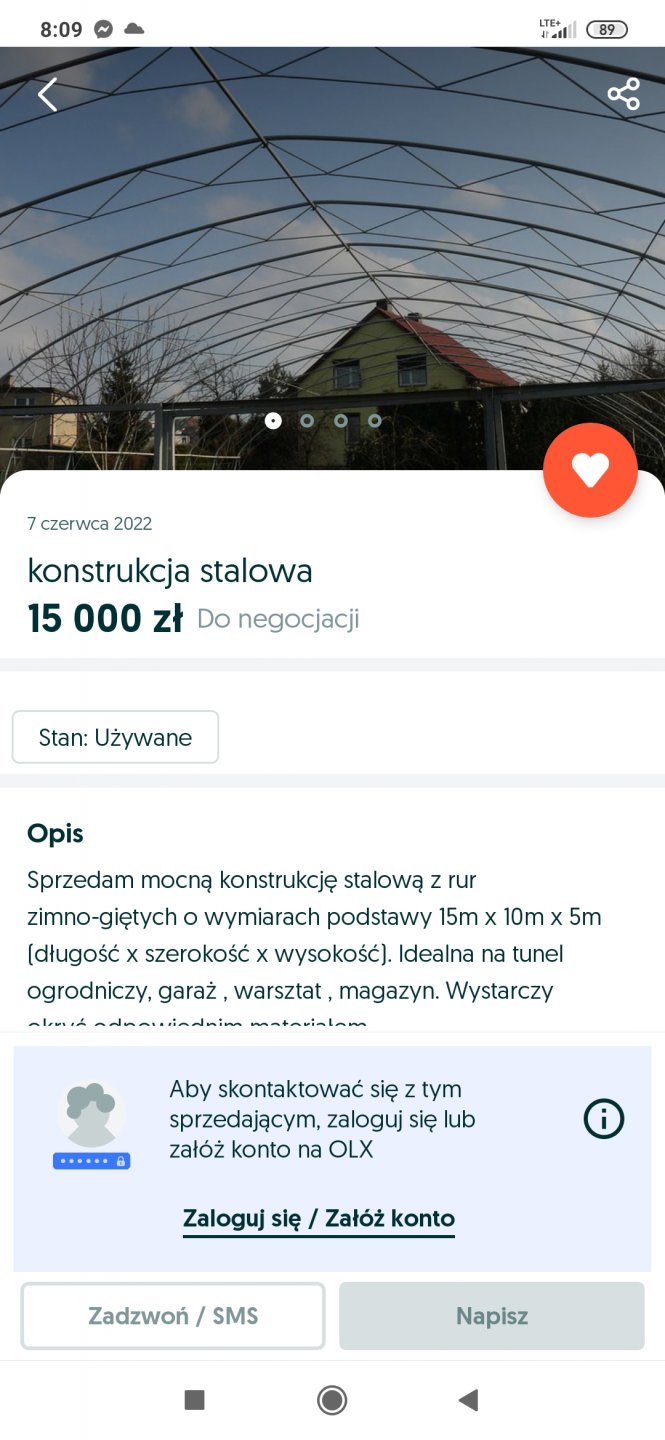Tap the 'Napisz' message button
Image resolution: width=665 pixels, height=1440 pixels.
click(x=491, y=1316)
